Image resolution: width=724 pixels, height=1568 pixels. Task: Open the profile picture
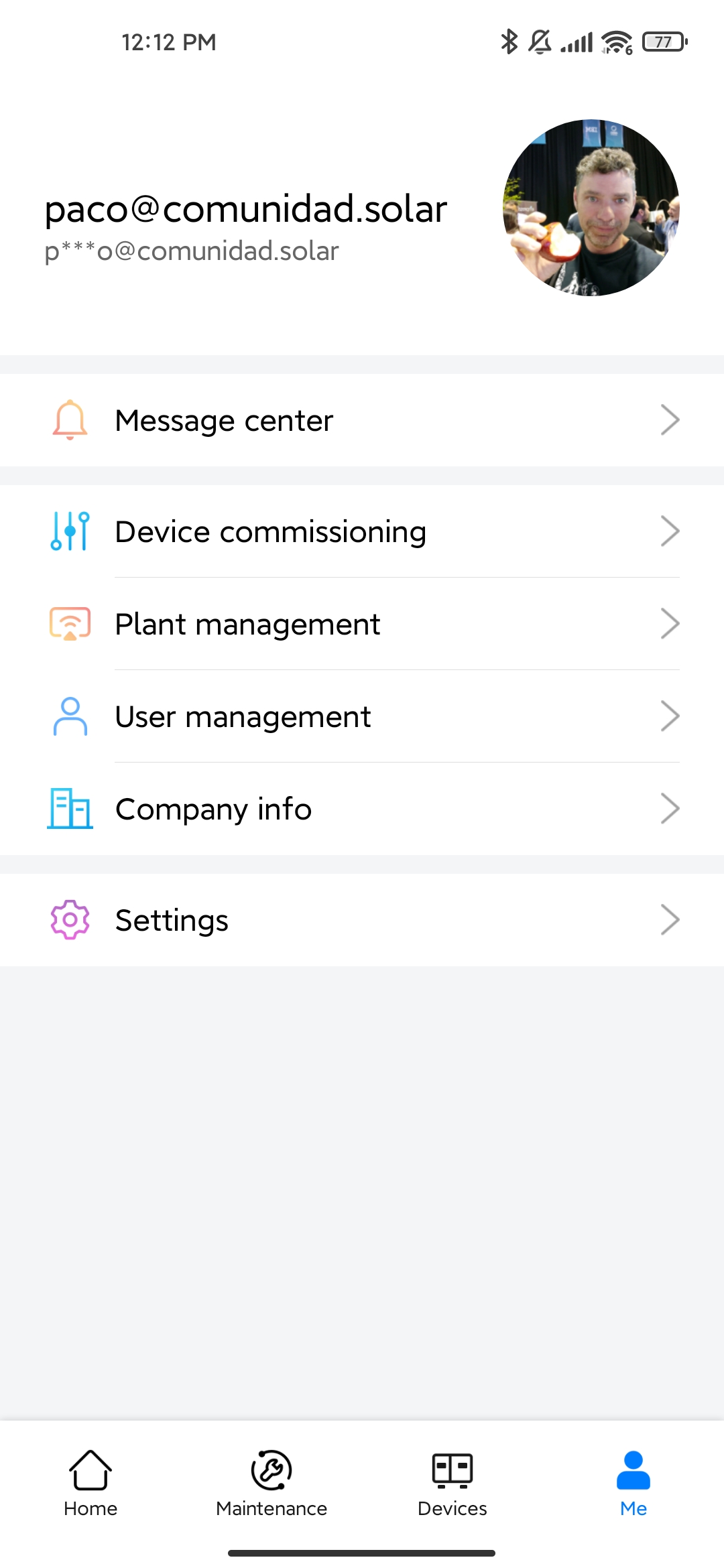click(591, 208)
